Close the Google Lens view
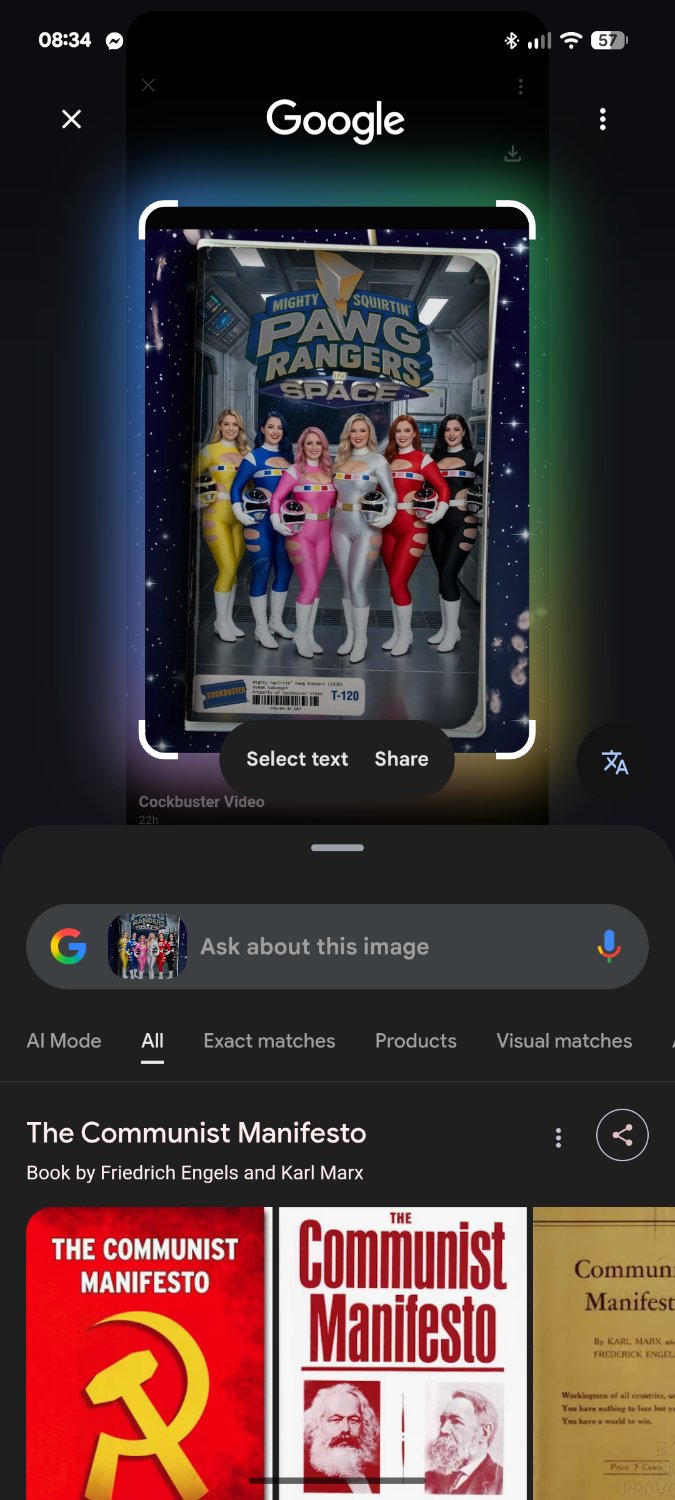This screenshot has height=1500, width=675. click(72, 120)
